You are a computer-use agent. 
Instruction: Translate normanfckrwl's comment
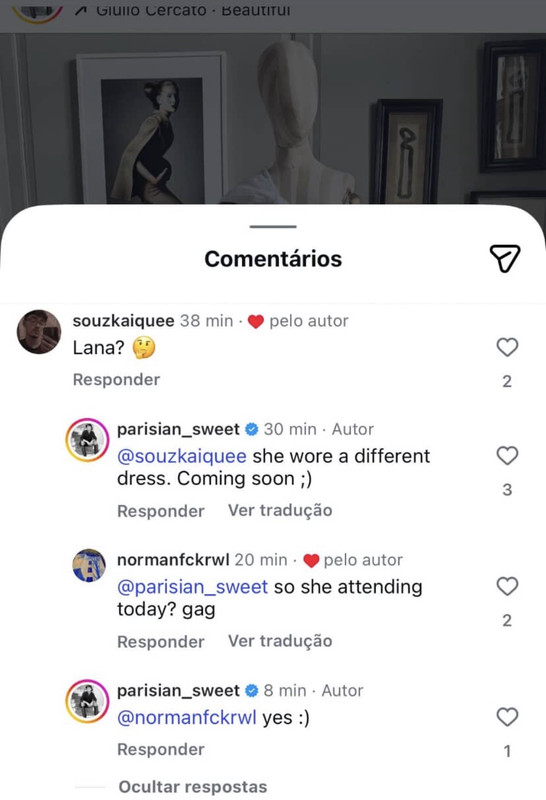point(280,641)
